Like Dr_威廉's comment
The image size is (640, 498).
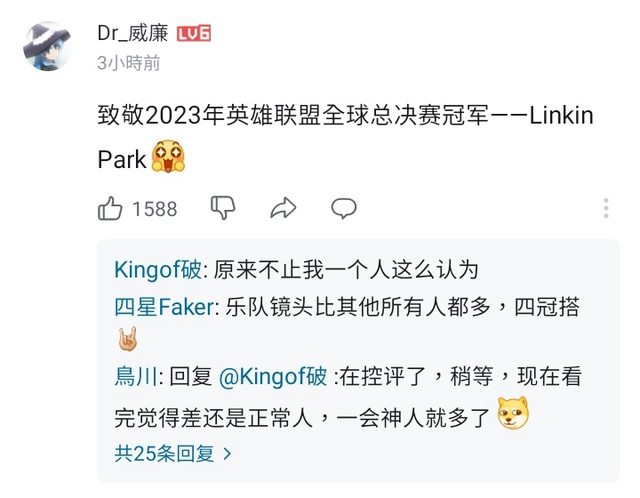(x=111, y=208)
